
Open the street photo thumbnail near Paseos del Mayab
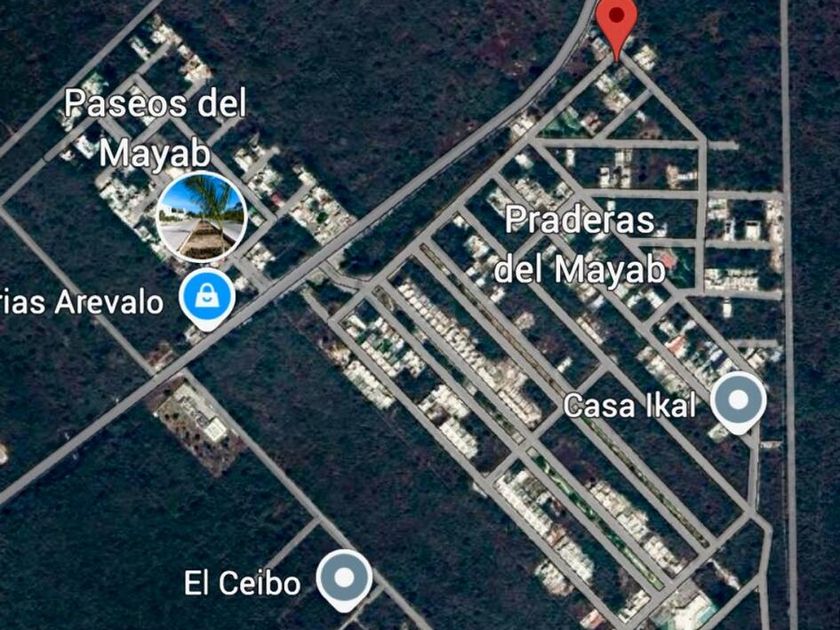click(x=202, y=218)
